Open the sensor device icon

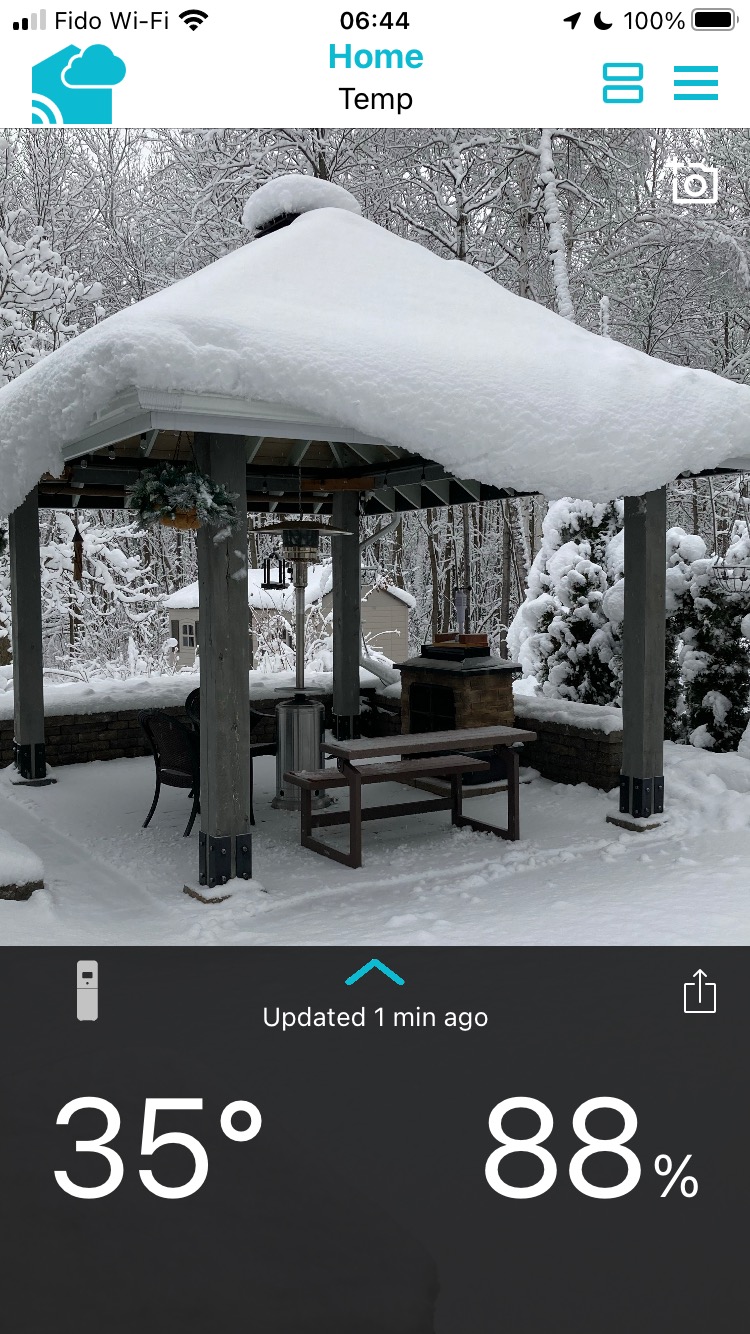[88, 990]
